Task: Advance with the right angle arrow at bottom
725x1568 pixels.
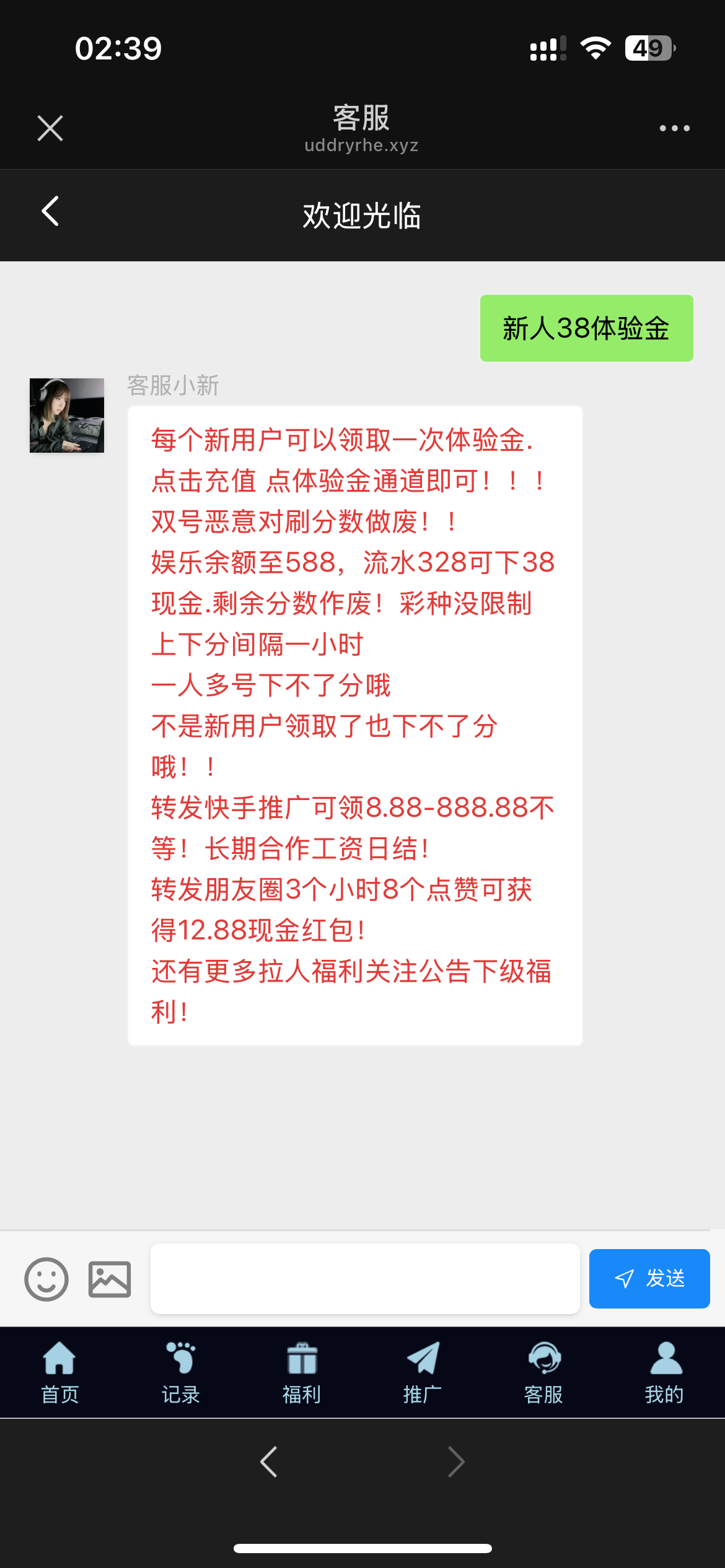Action: tap(455, 1461)
